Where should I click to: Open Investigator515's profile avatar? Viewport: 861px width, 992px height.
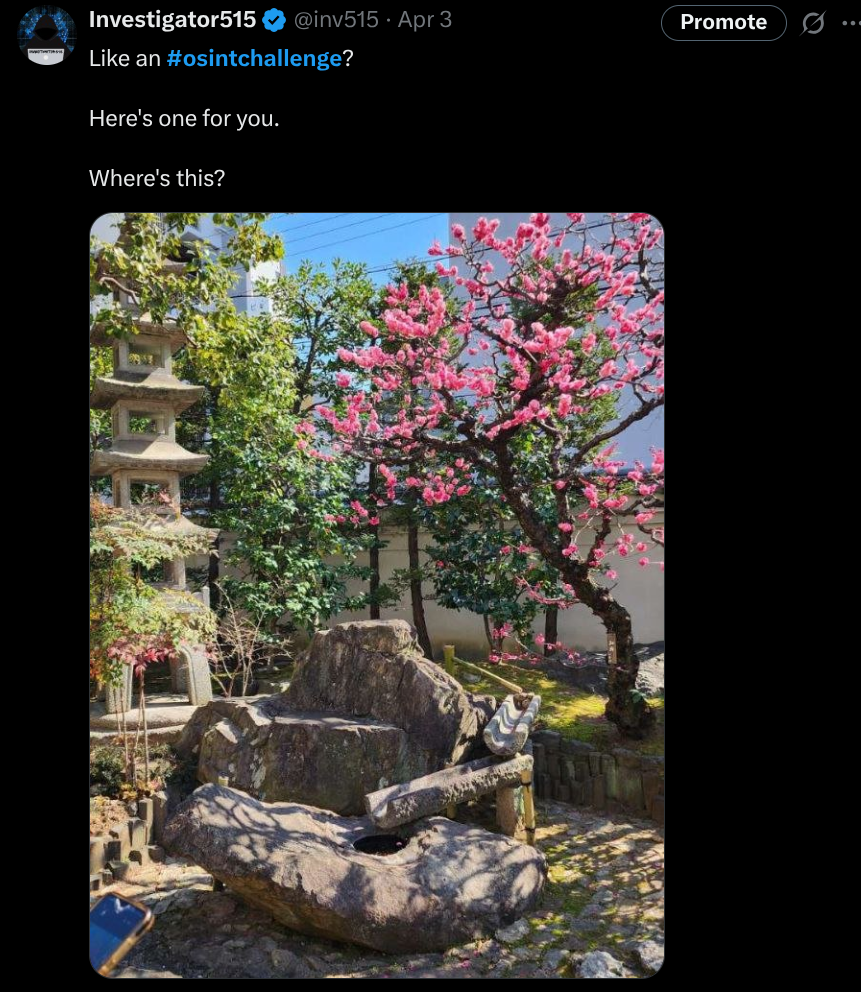pyautogui.click(x=46, y=36)
